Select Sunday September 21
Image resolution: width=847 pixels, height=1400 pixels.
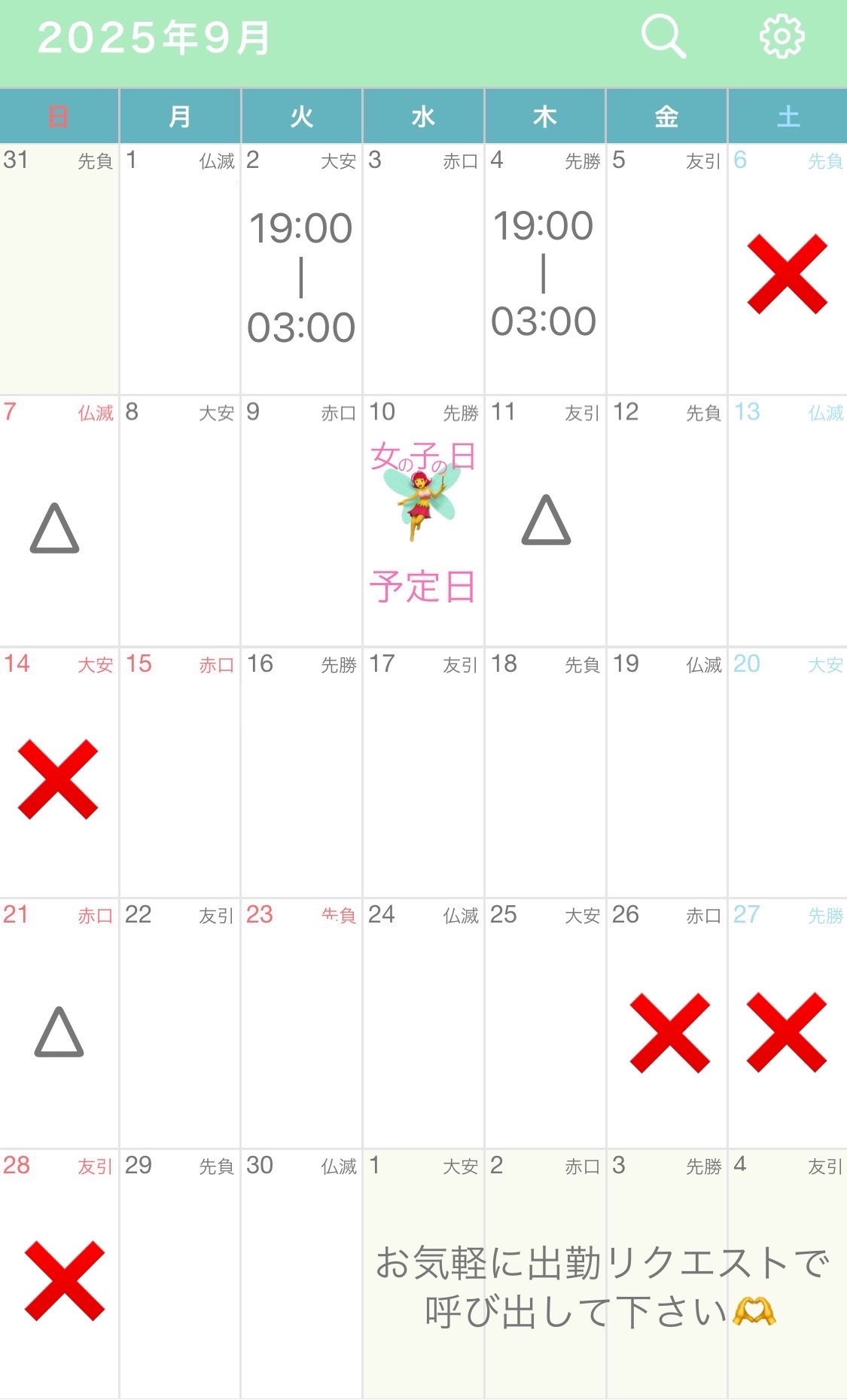click(59, 1023)
